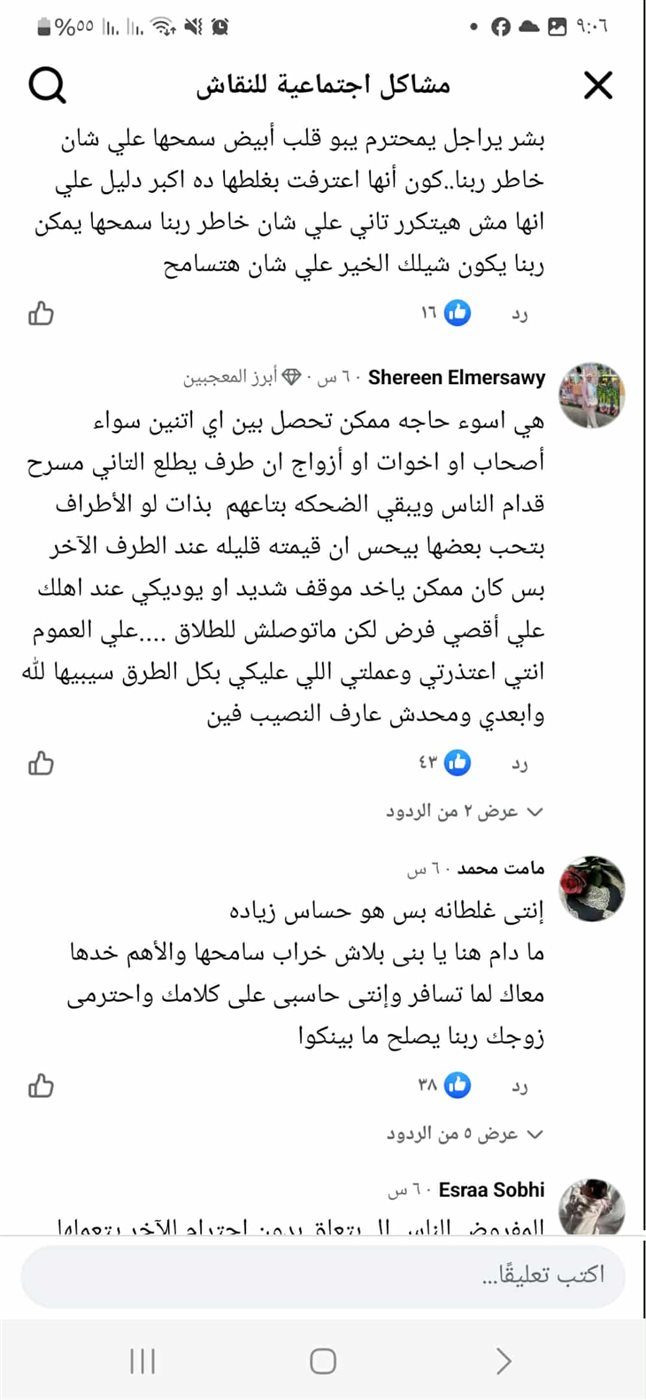
Task: Like مامت محمد's comment
Action: click(x=41, y=1085)
